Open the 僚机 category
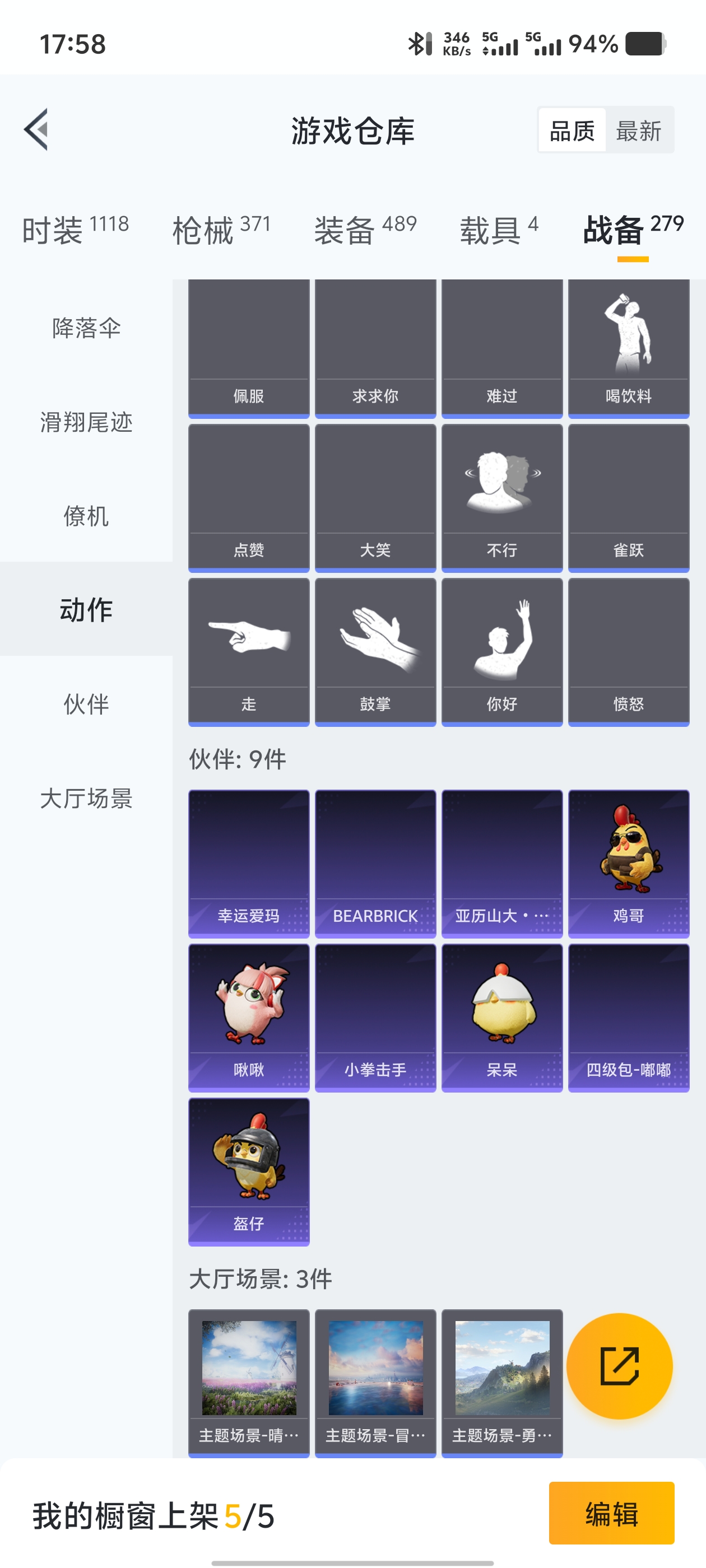 coord(86,516)
